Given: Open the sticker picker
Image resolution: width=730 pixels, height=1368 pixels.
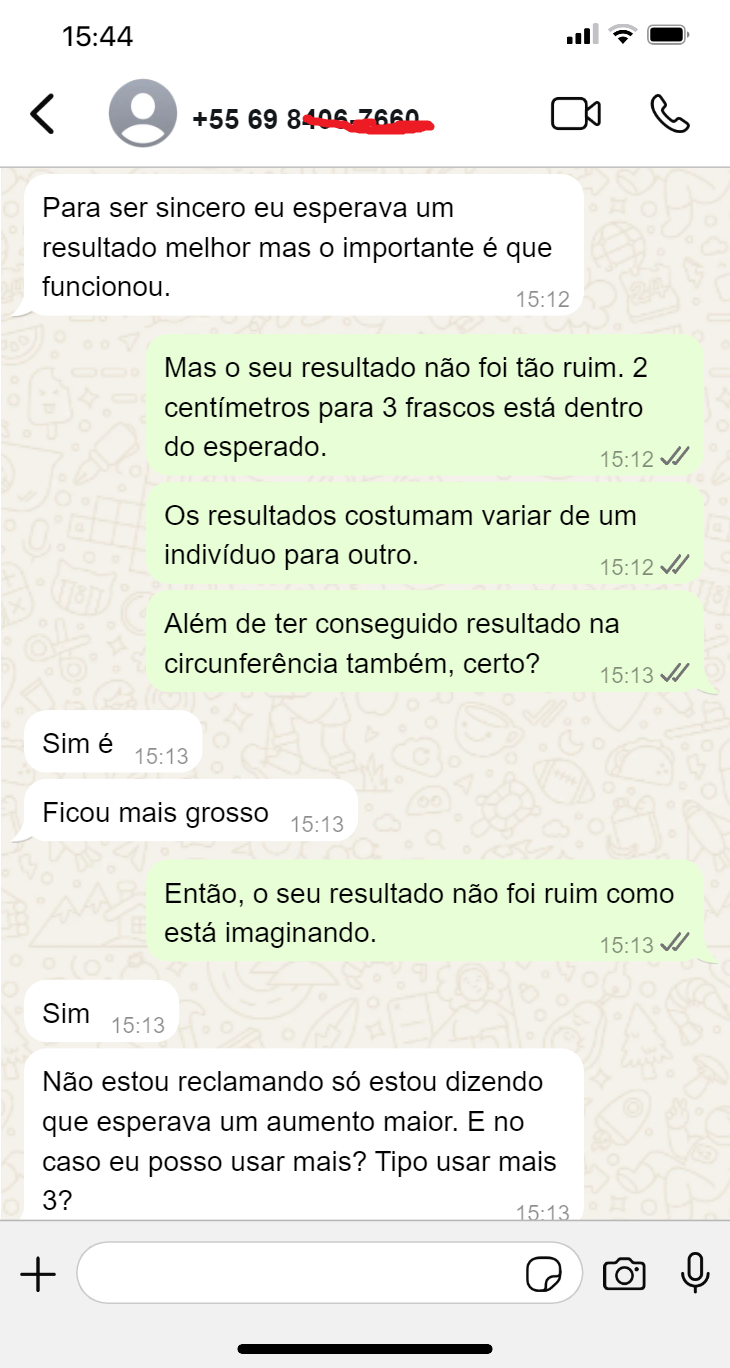Looking at the screenshot, I should 544,1275.
